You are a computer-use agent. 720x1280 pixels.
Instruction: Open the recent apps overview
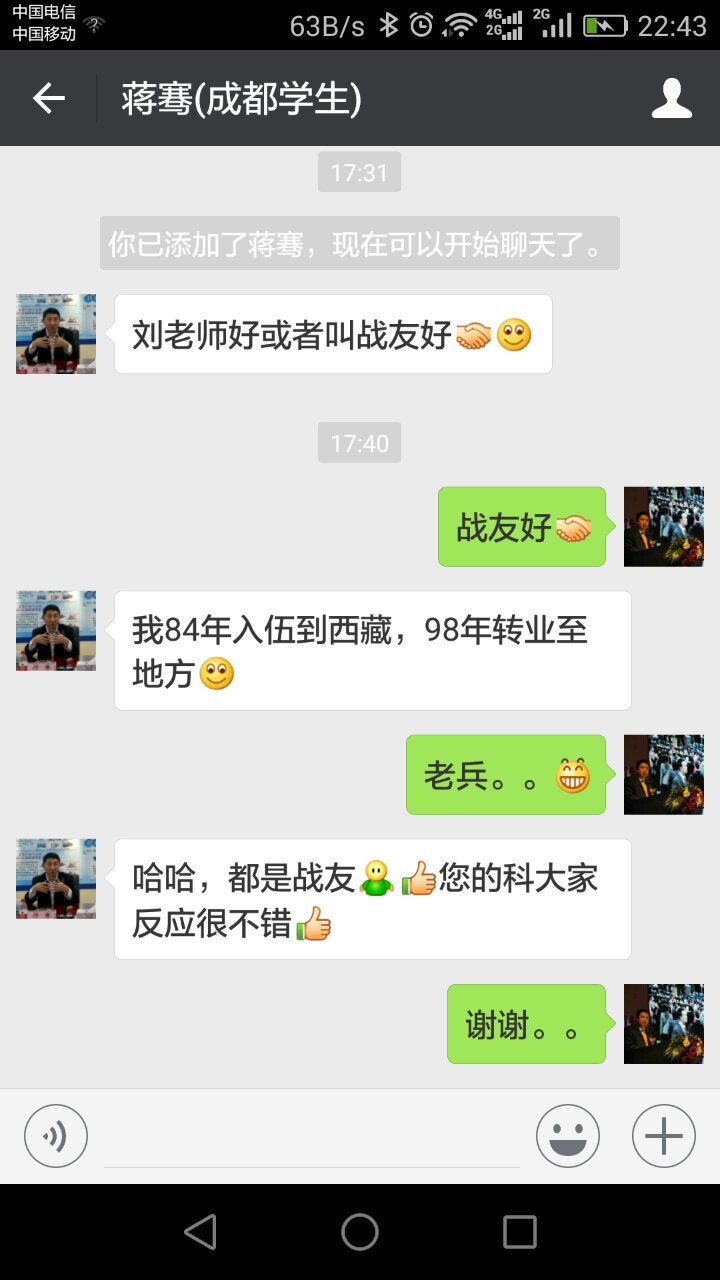coord(520,1232)
